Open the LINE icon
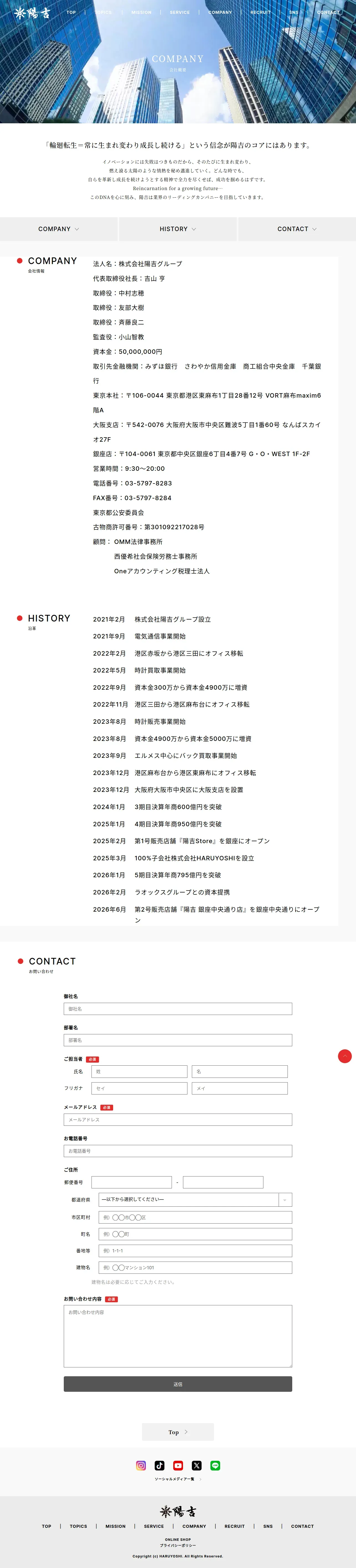The height and width of the screenshot is (1568, 356). point(215,1466)
